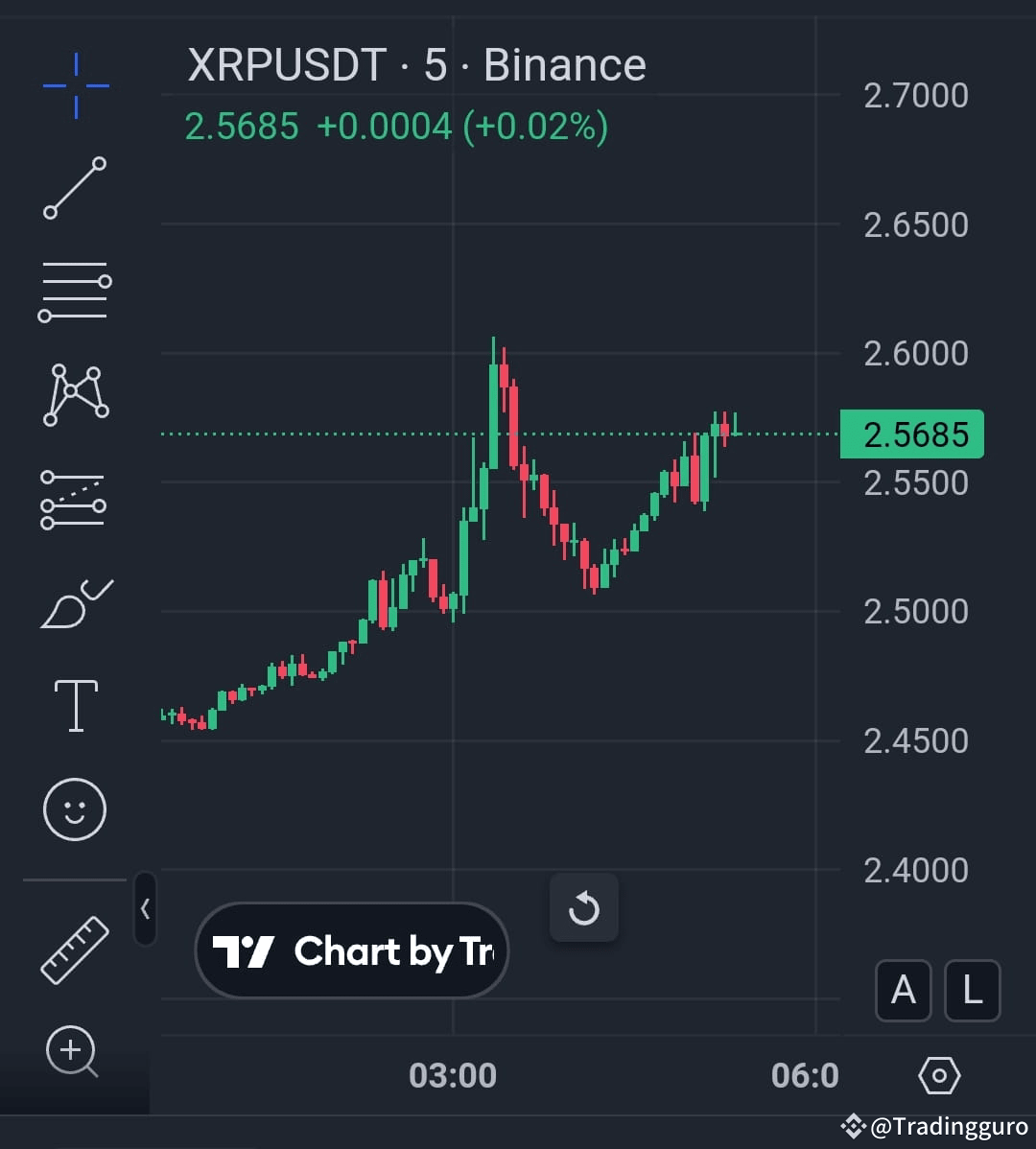
Task: Select the XABCD Pattern tool
Action: coord(73,393)
